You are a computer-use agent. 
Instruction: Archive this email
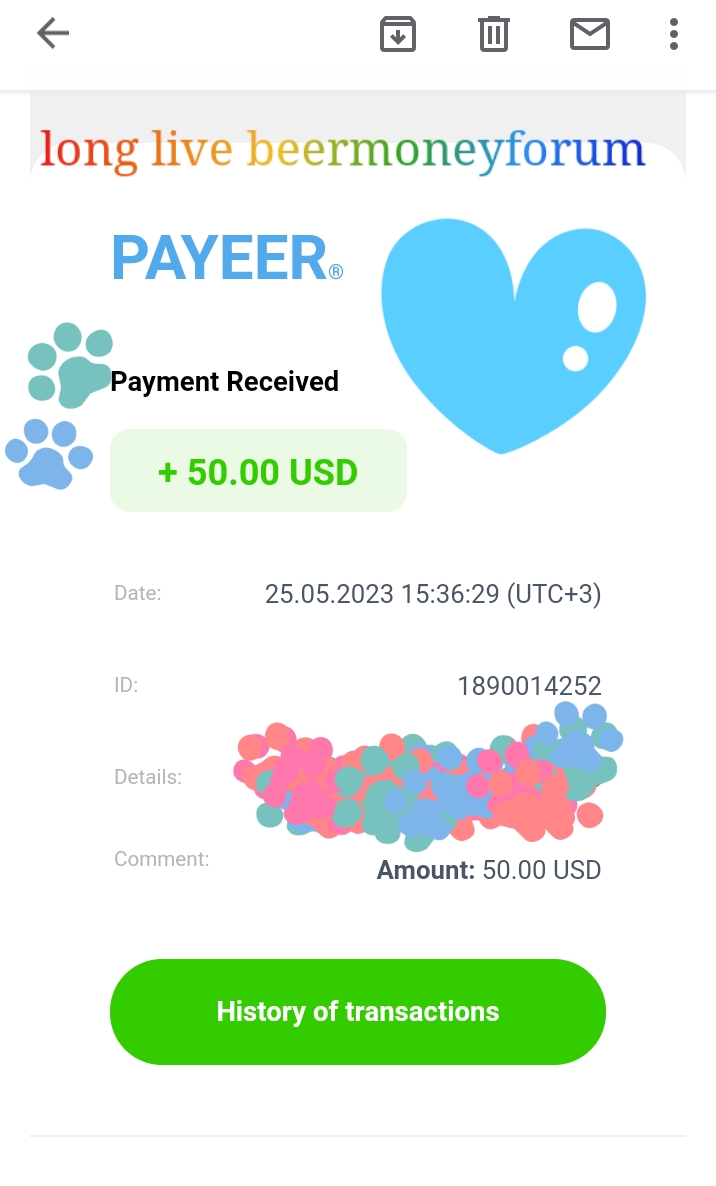click(398, 35)
